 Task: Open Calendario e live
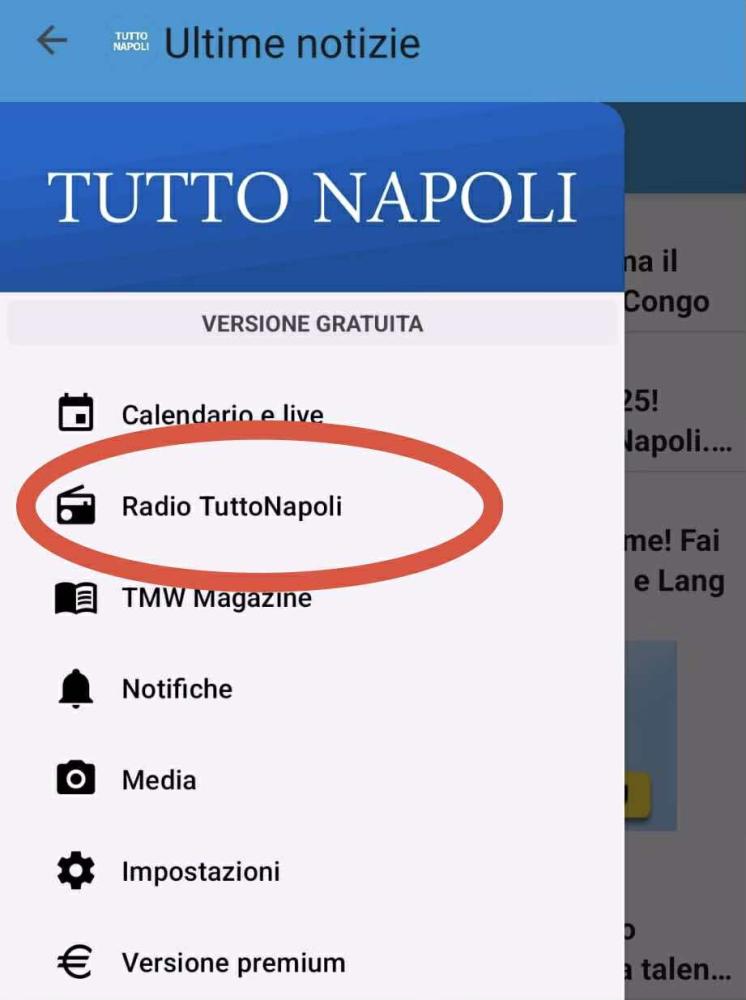[221, 414]
